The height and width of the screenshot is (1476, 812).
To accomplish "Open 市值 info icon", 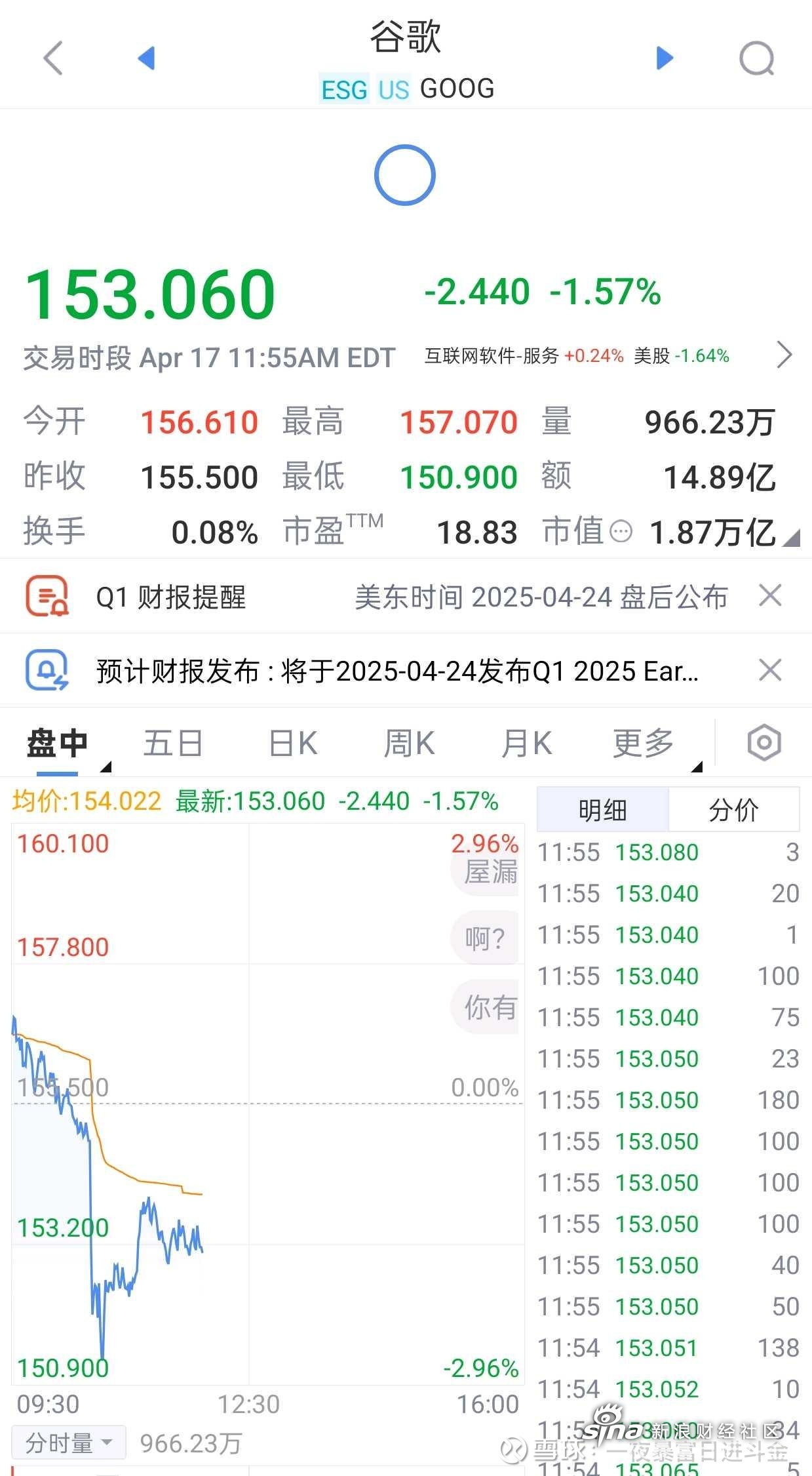I will [x=621, y=531].
